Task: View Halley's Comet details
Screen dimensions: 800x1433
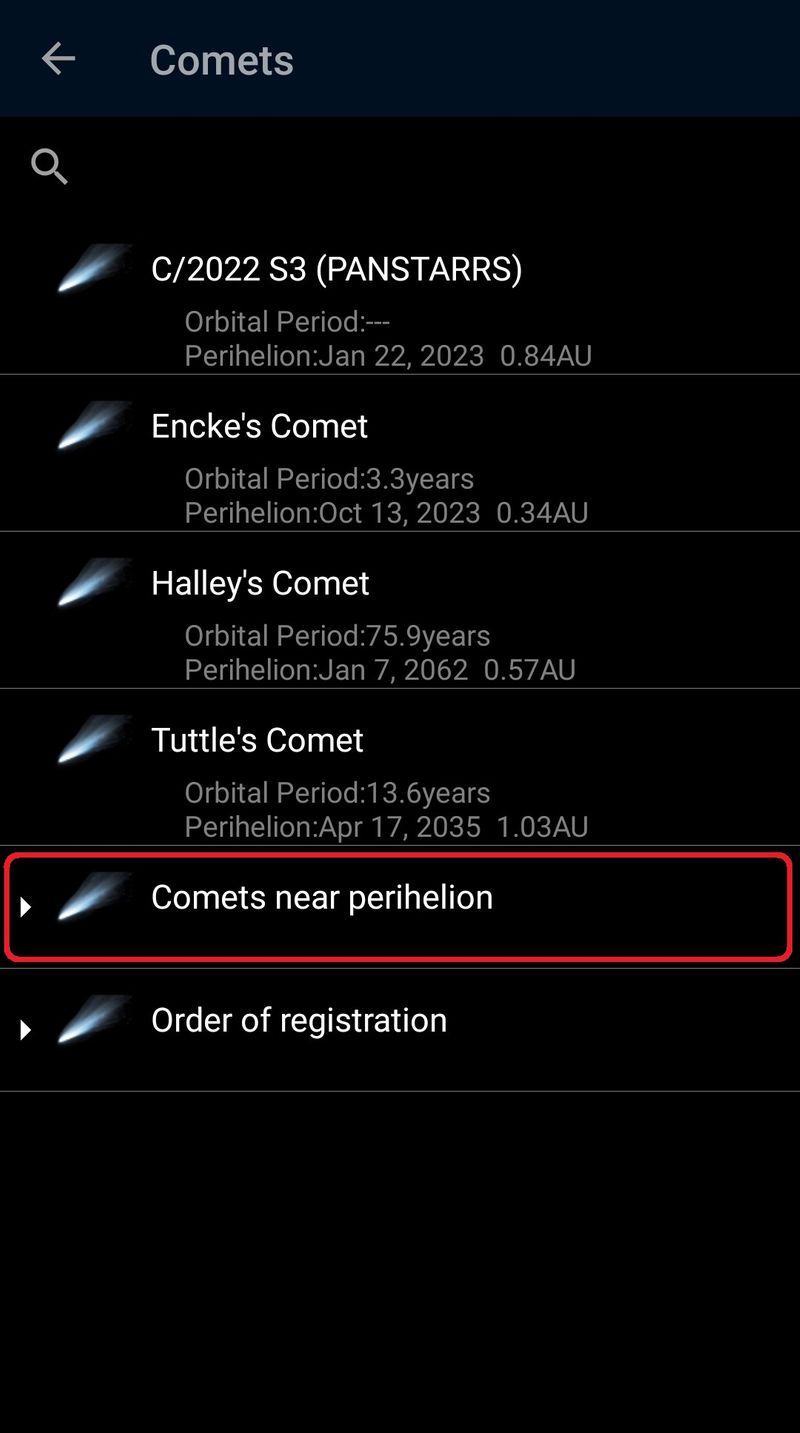Action: coord(260,584)
